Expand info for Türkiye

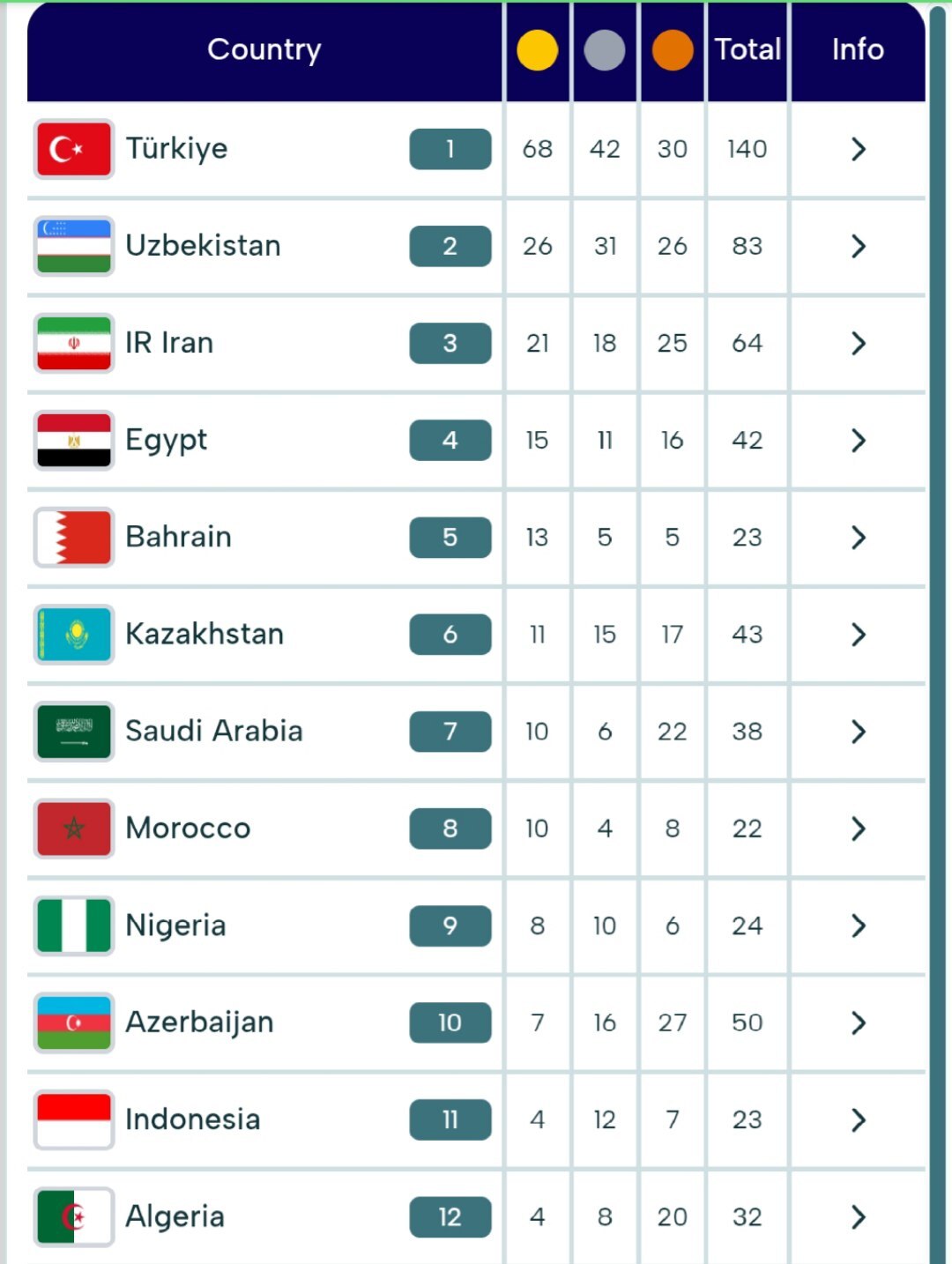856,149
